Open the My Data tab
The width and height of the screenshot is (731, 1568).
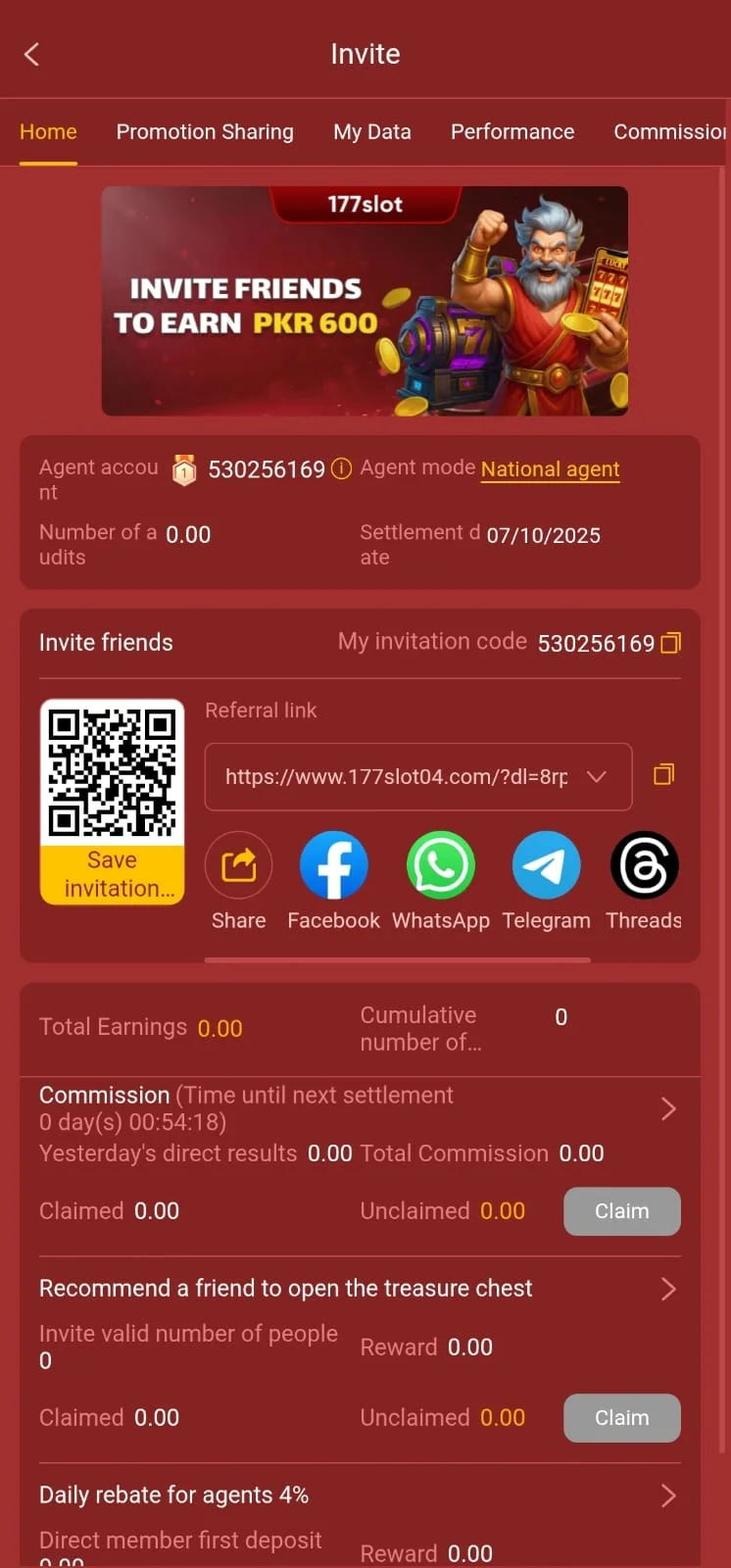pyautogui.click(x=372, y=131)
